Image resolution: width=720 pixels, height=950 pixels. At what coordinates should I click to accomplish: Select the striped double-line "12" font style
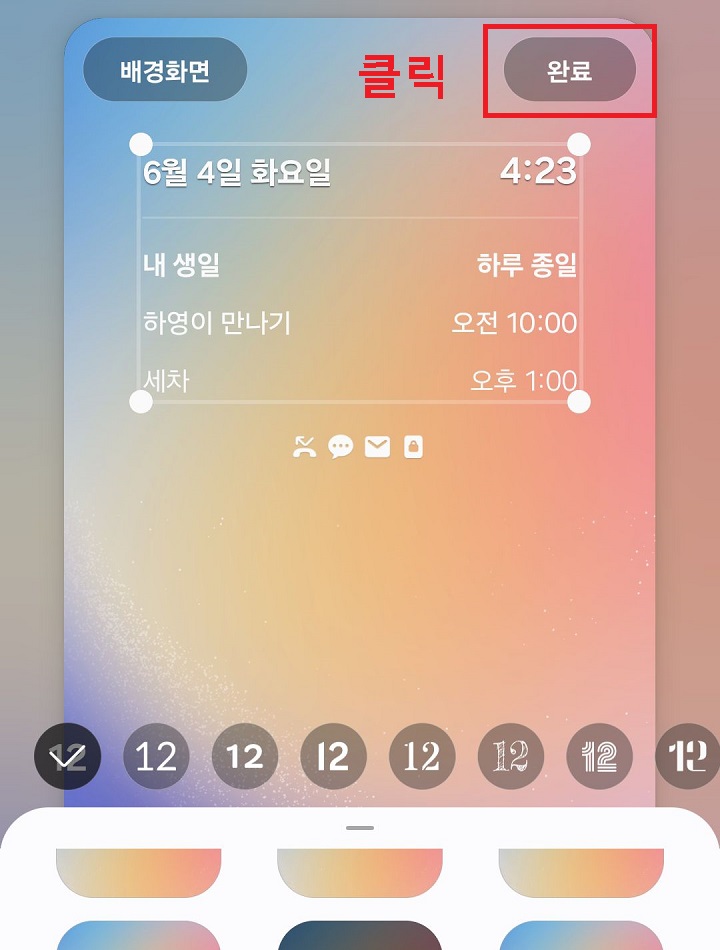click(598, 757)
